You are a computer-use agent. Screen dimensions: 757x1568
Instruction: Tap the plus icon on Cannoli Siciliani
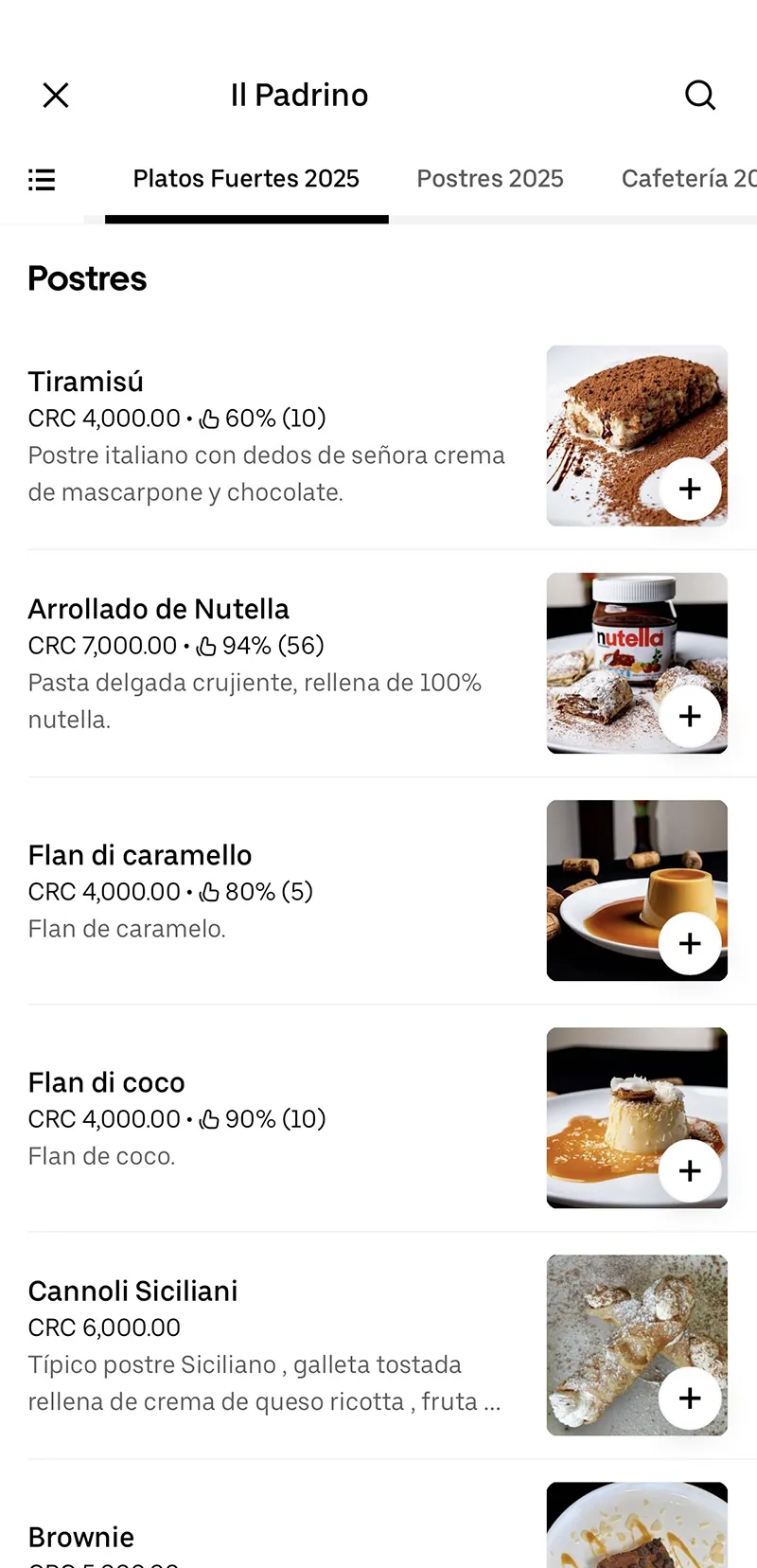(x=690, y=1398)
